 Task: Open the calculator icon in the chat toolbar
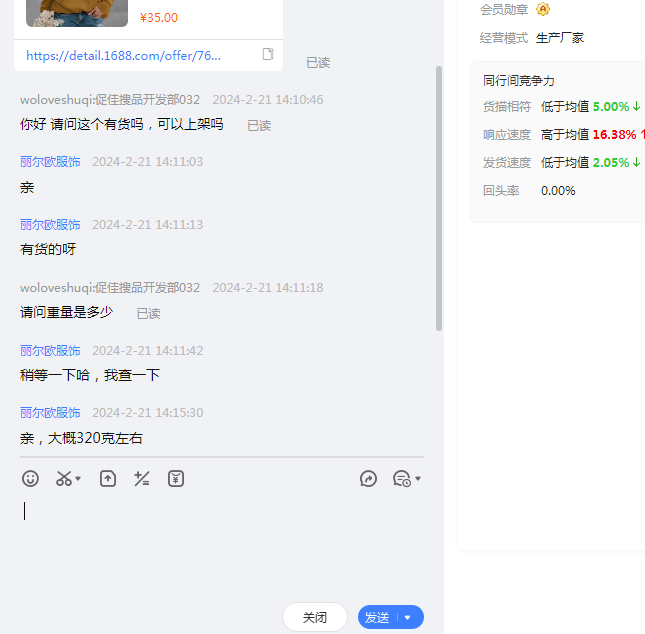point(142,479)
